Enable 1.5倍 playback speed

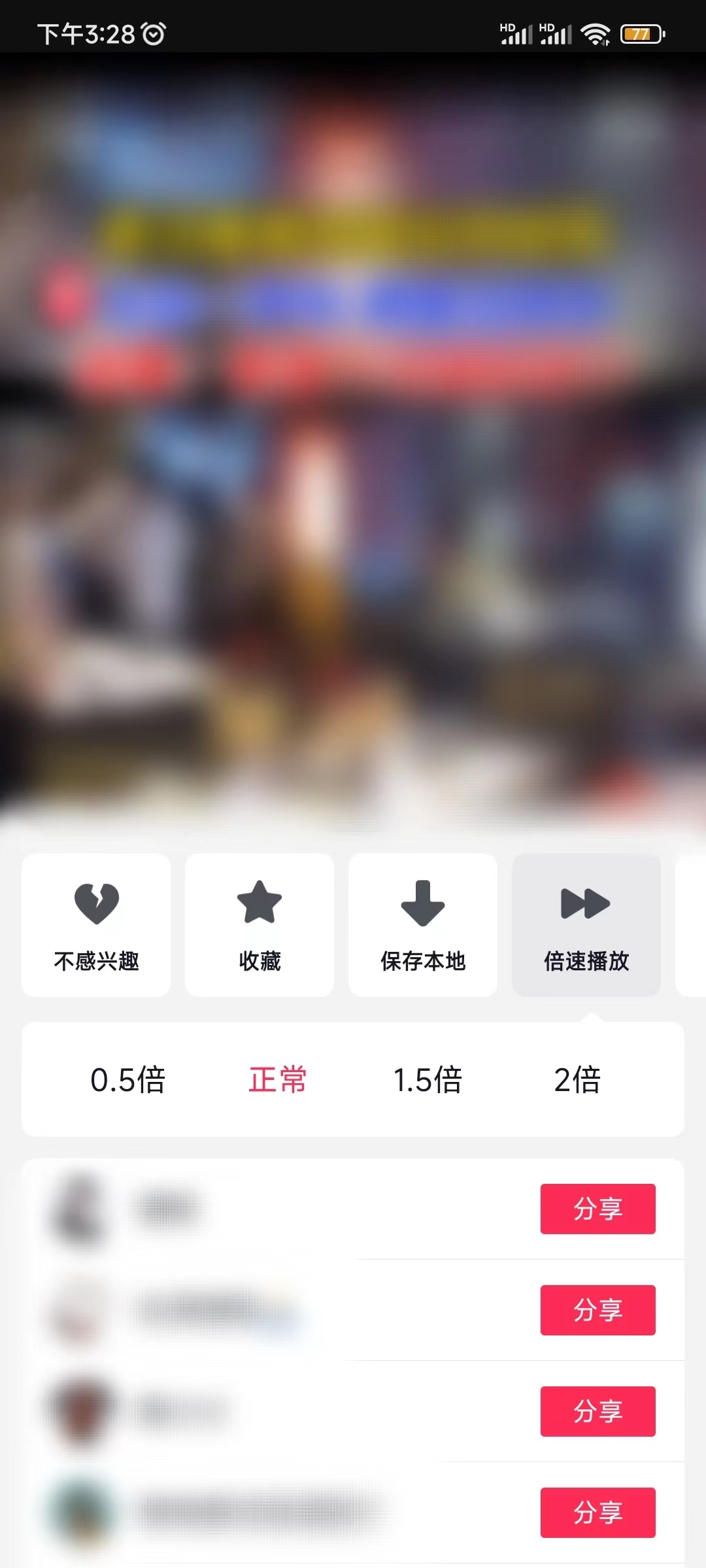click(x=427, y=1080)
